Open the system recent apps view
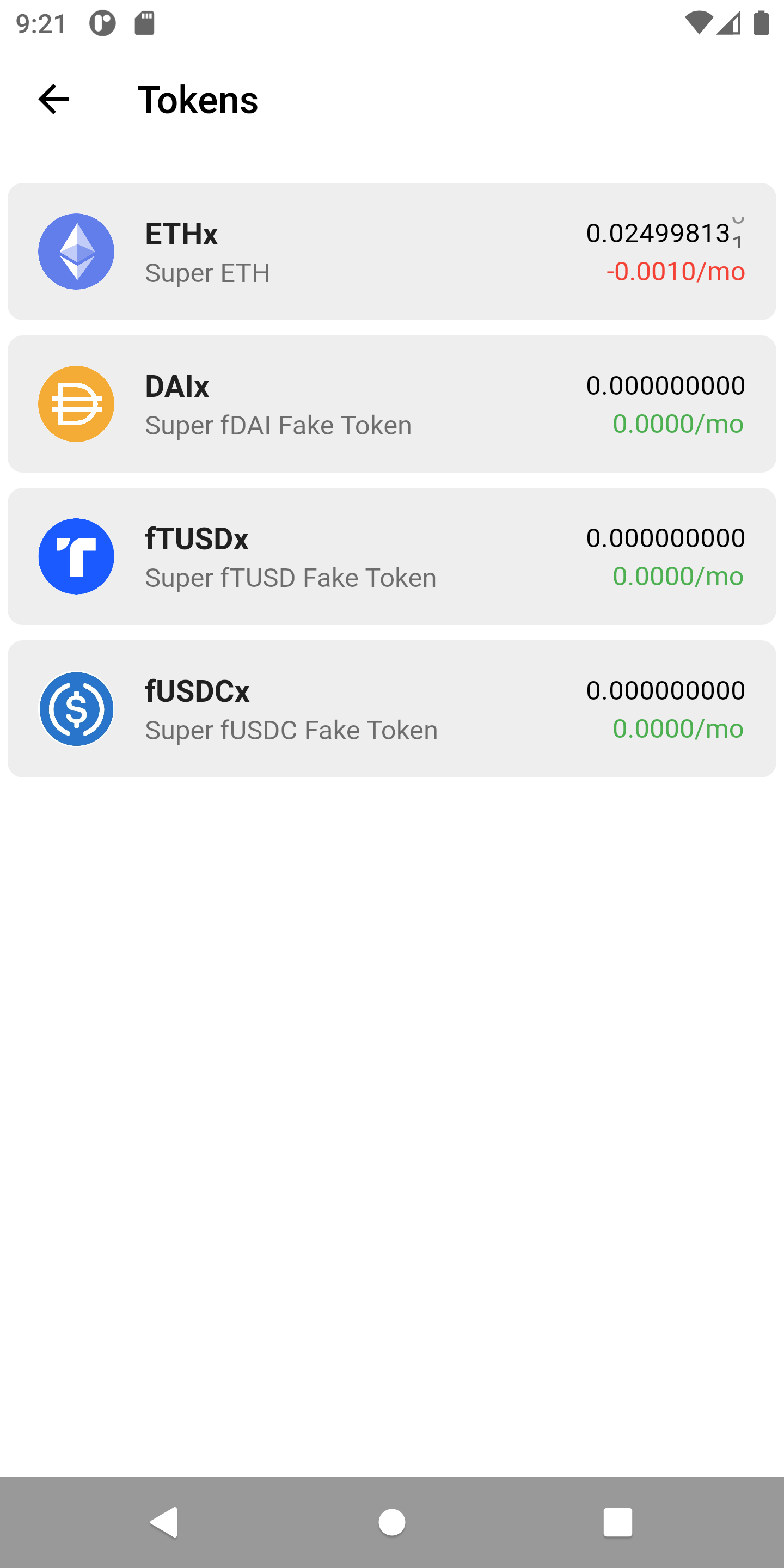 618,1522
